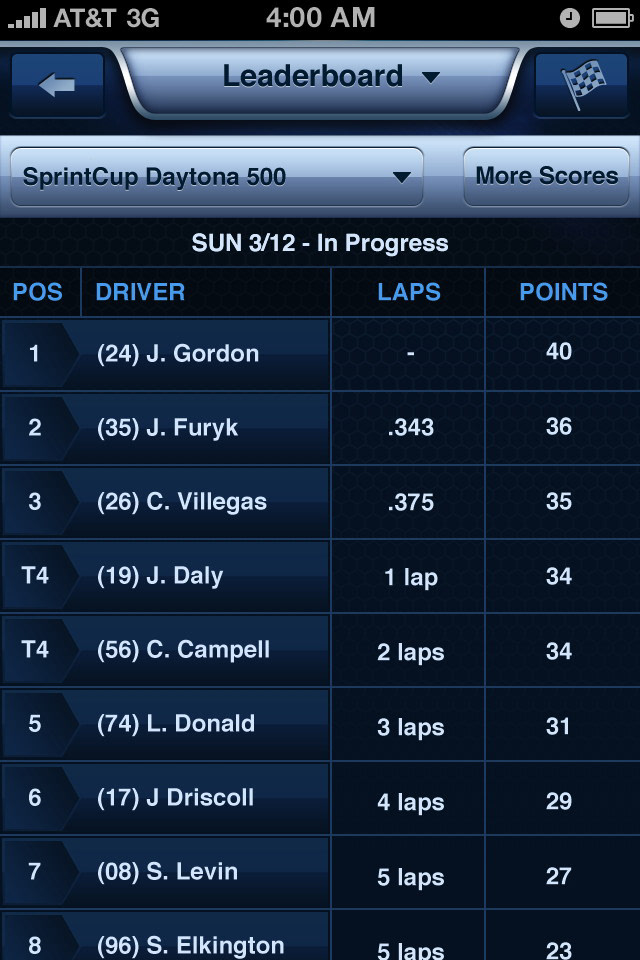This screenshot has width=640, height=960.
Task: Open the checkered flag icon
Action: point(581,84)
